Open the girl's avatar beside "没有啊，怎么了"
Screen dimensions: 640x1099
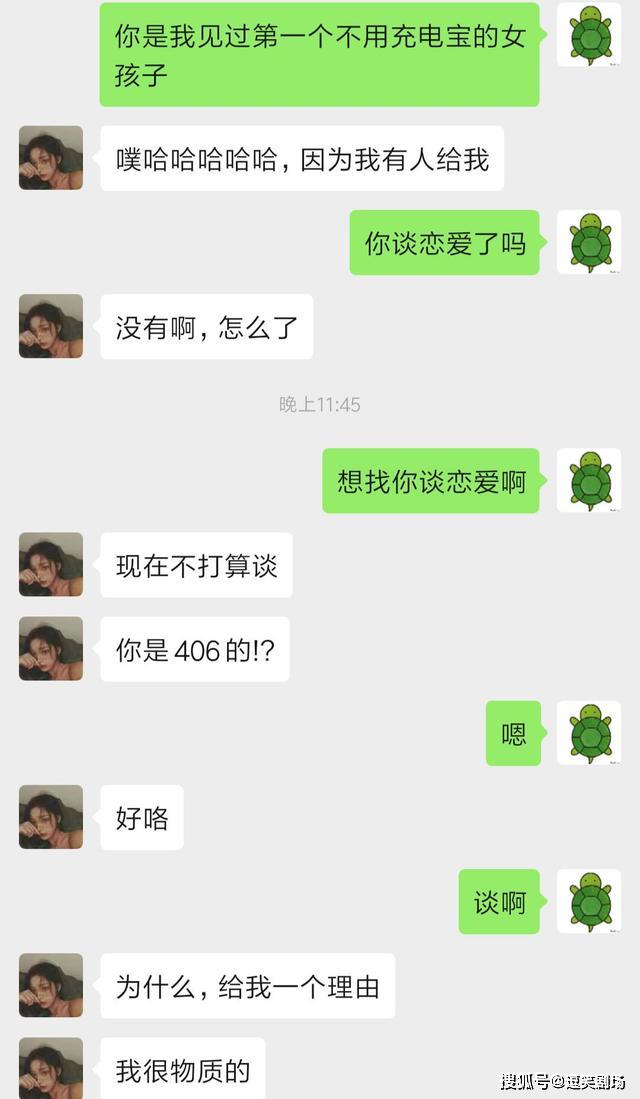pos(51,326)
